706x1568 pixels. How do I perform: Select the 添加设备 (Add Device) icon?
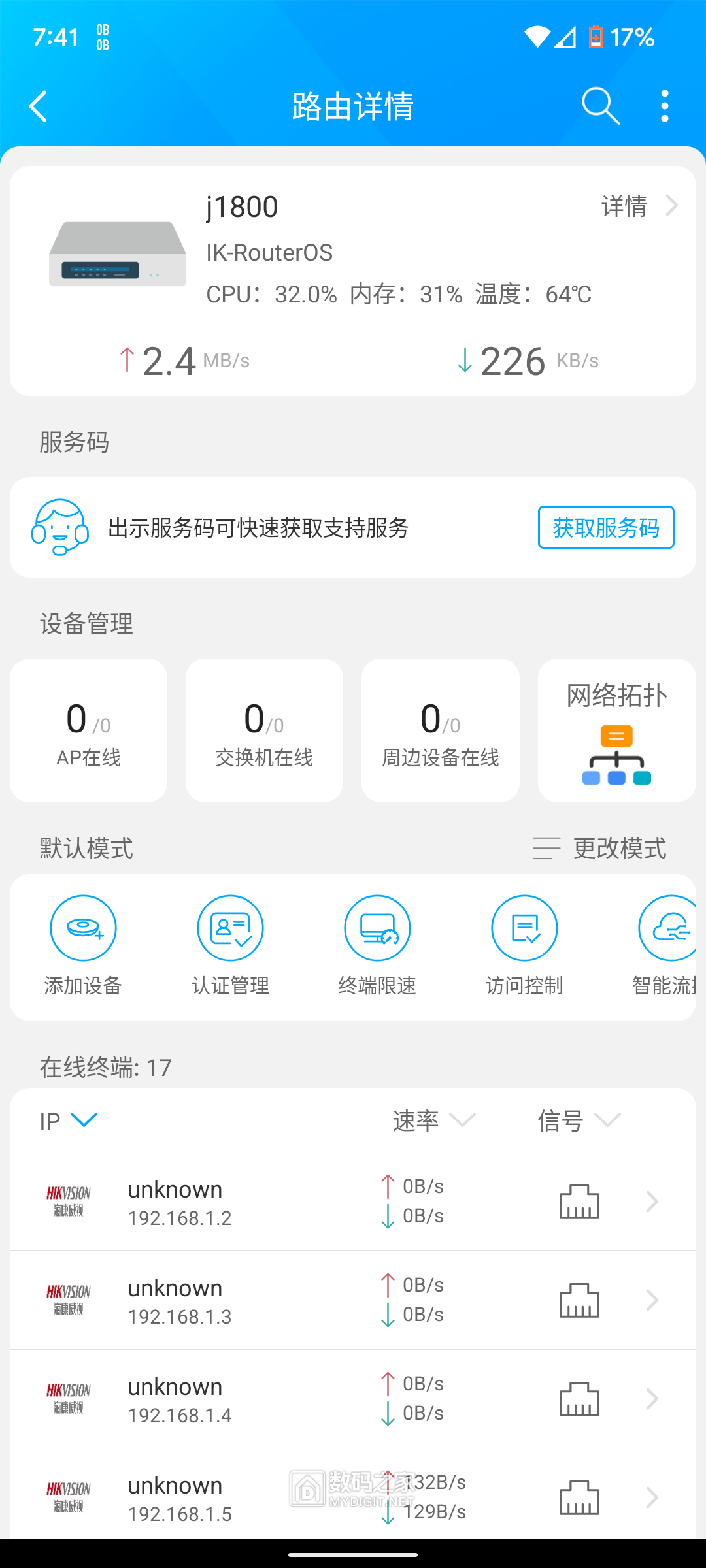coord(83,928)
